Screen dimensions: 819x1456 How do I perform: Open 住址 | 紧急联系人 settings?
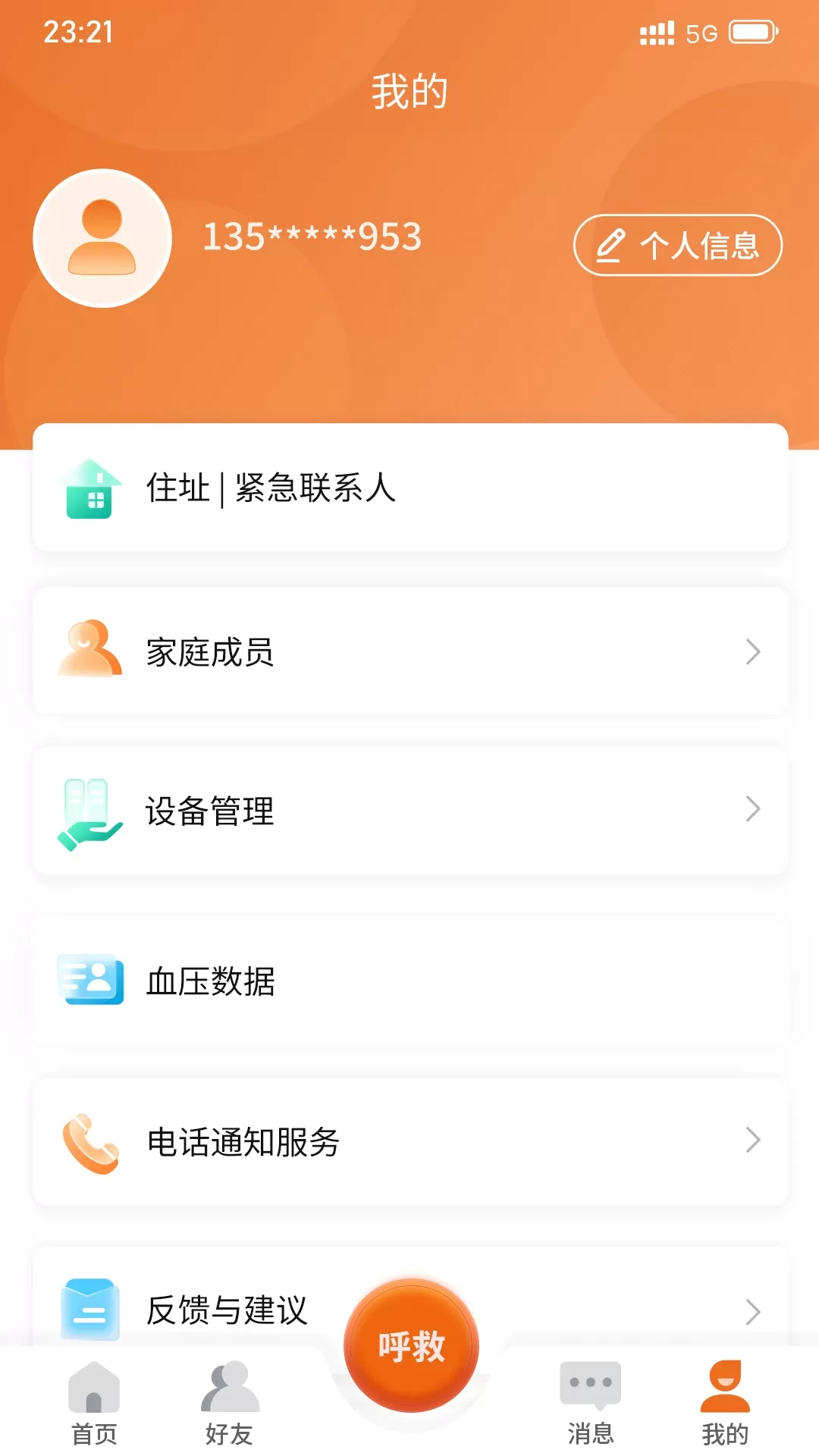coord(409,488)
